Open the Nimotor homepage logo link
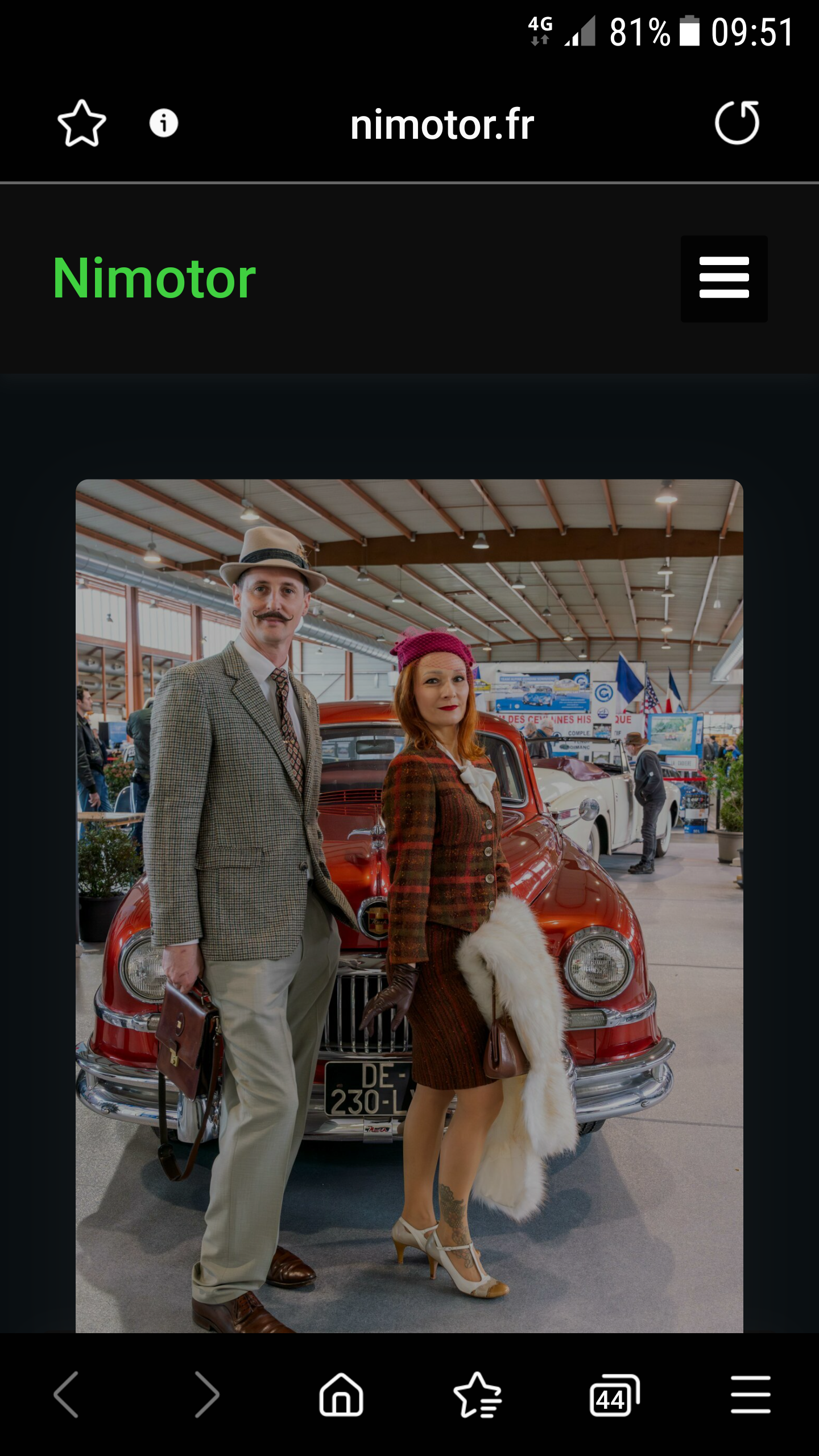Screen dimensions: 819x1456 click(154, 278)
